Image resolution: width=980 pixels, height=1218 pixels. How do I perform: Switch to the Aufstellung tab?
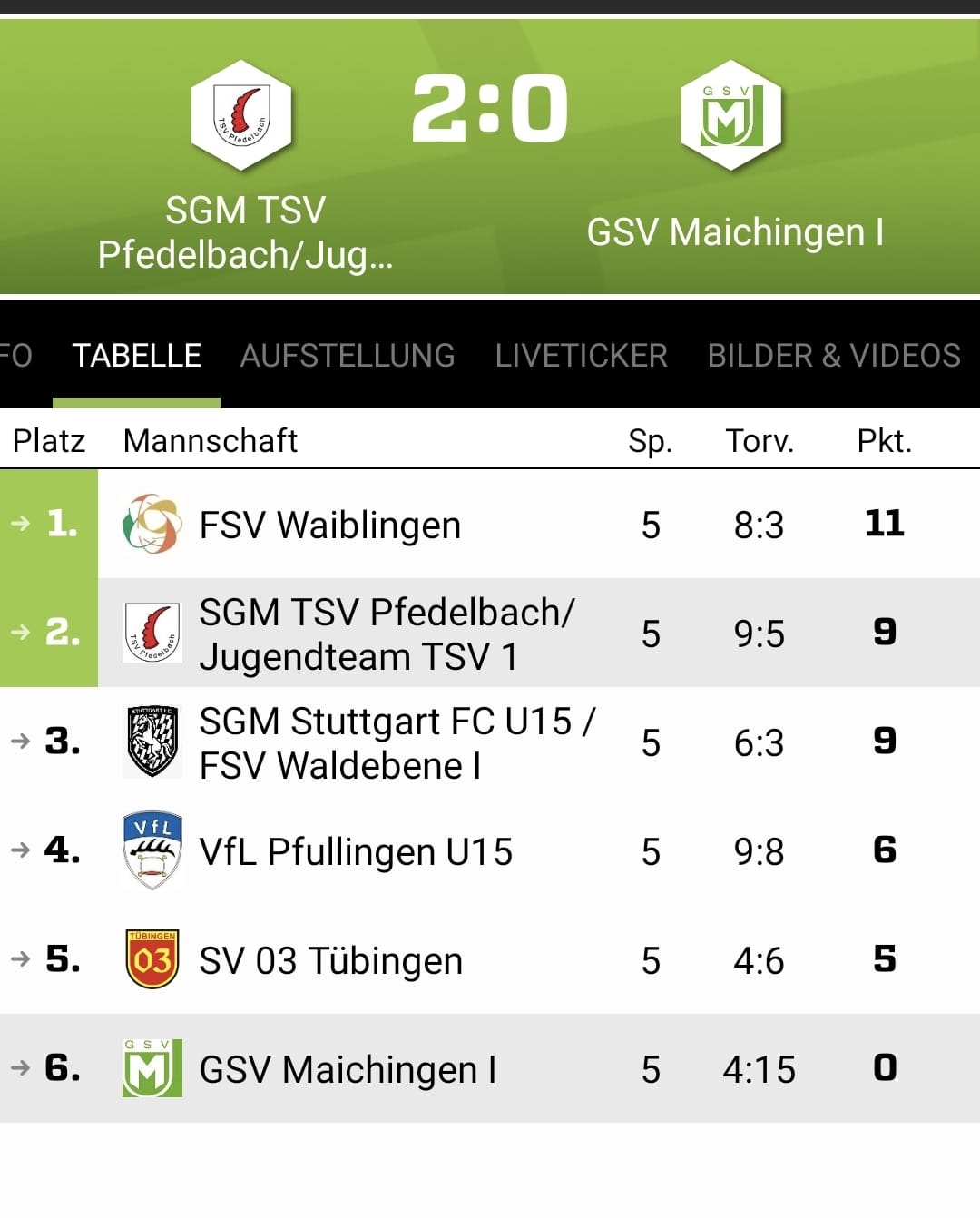click(347, 355)
